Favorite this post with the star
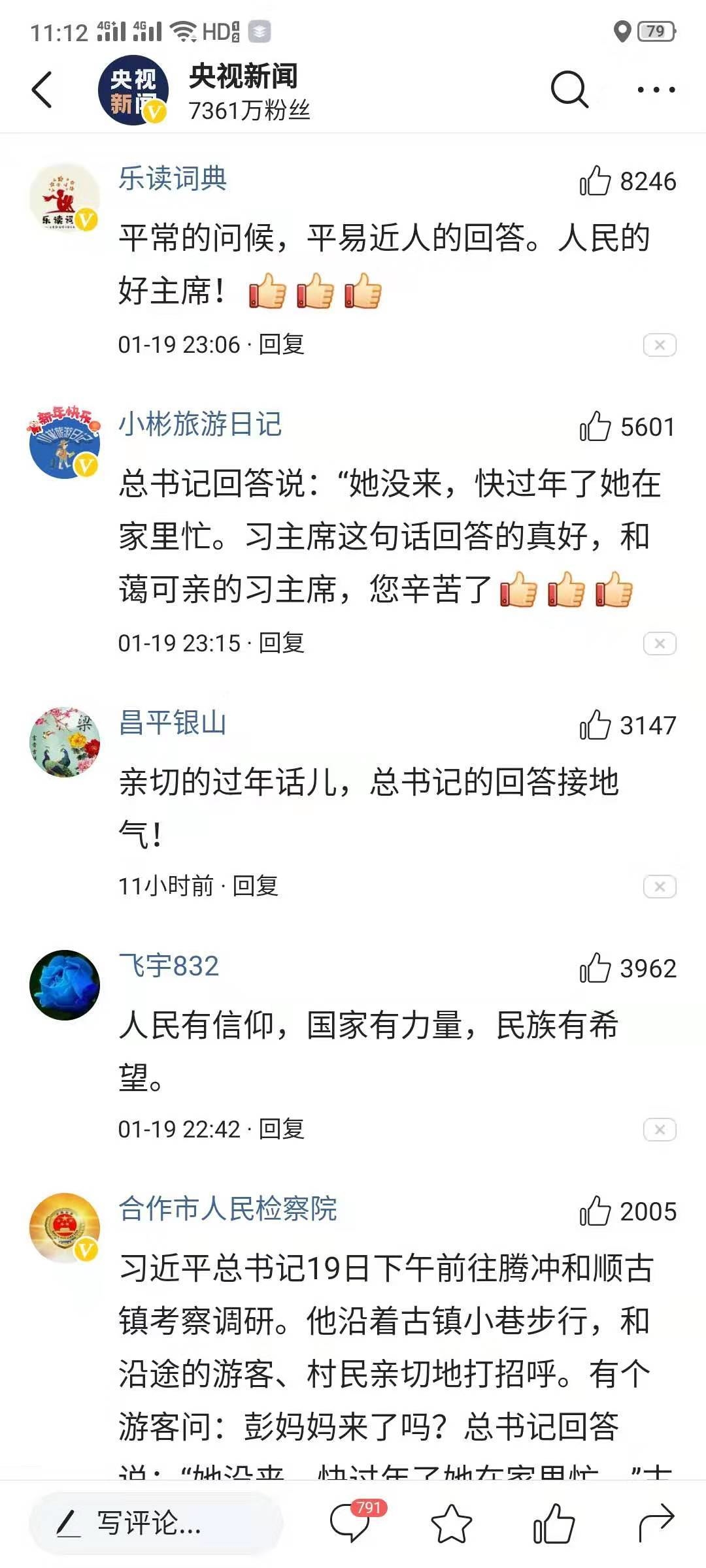This screenshot has width=706, height=1568. pyautogui.click(x=451, y=1523)
